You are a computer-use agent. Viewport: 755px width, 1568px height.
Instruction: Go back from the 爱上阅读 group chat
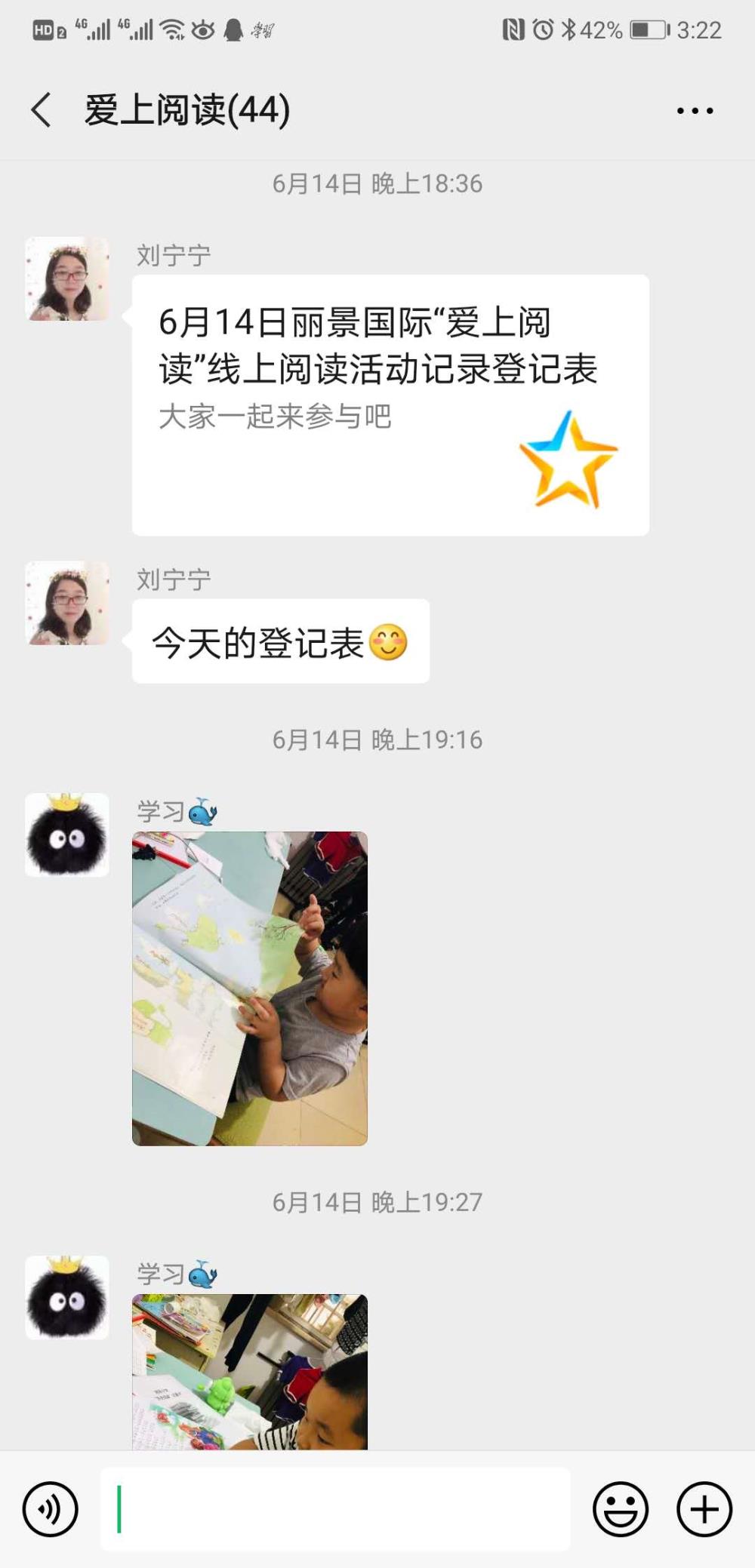[x=42, y=110]
